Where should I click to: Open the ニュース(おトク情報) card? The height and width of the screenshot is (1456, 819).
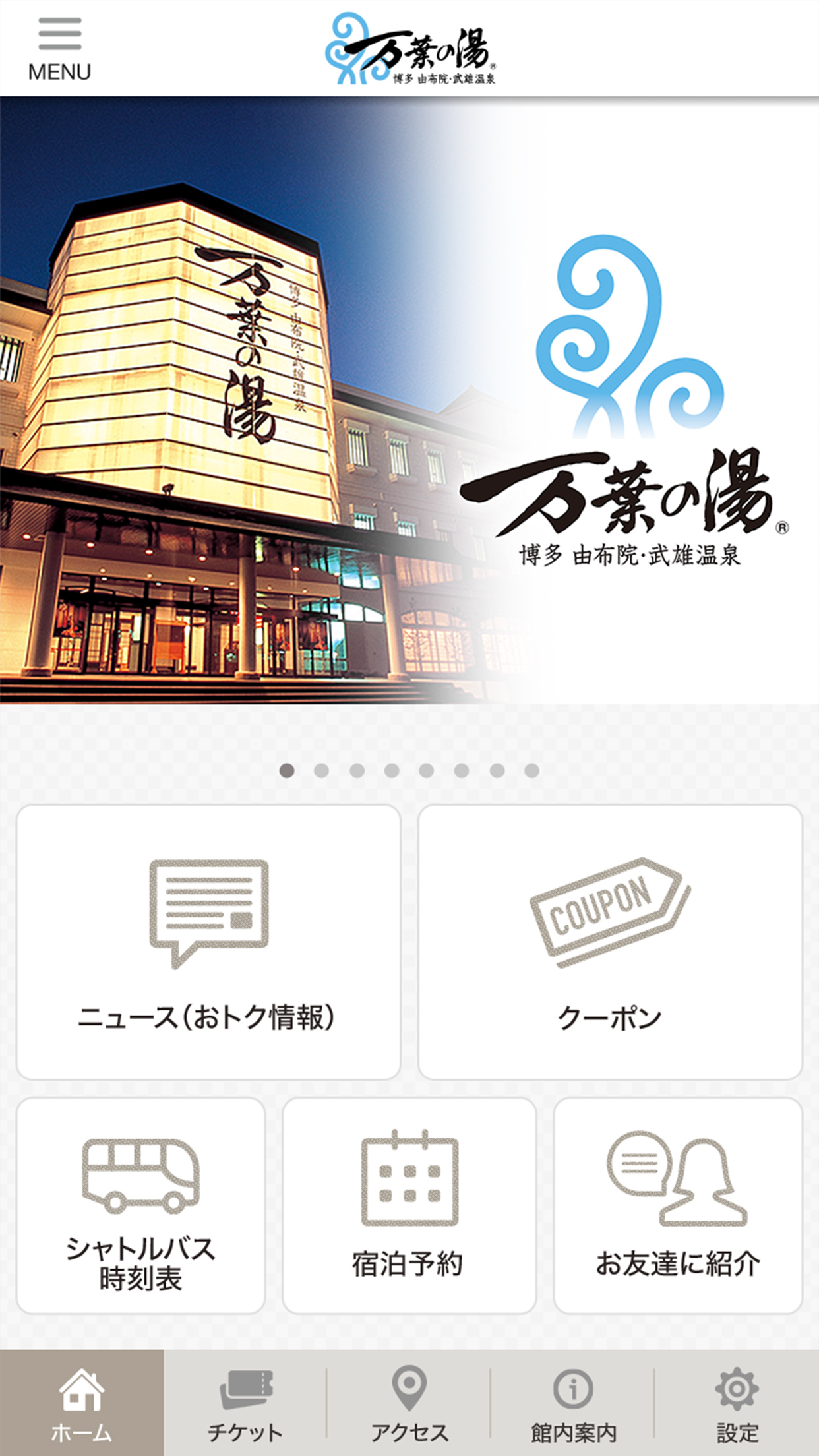[x=208, y=942]
